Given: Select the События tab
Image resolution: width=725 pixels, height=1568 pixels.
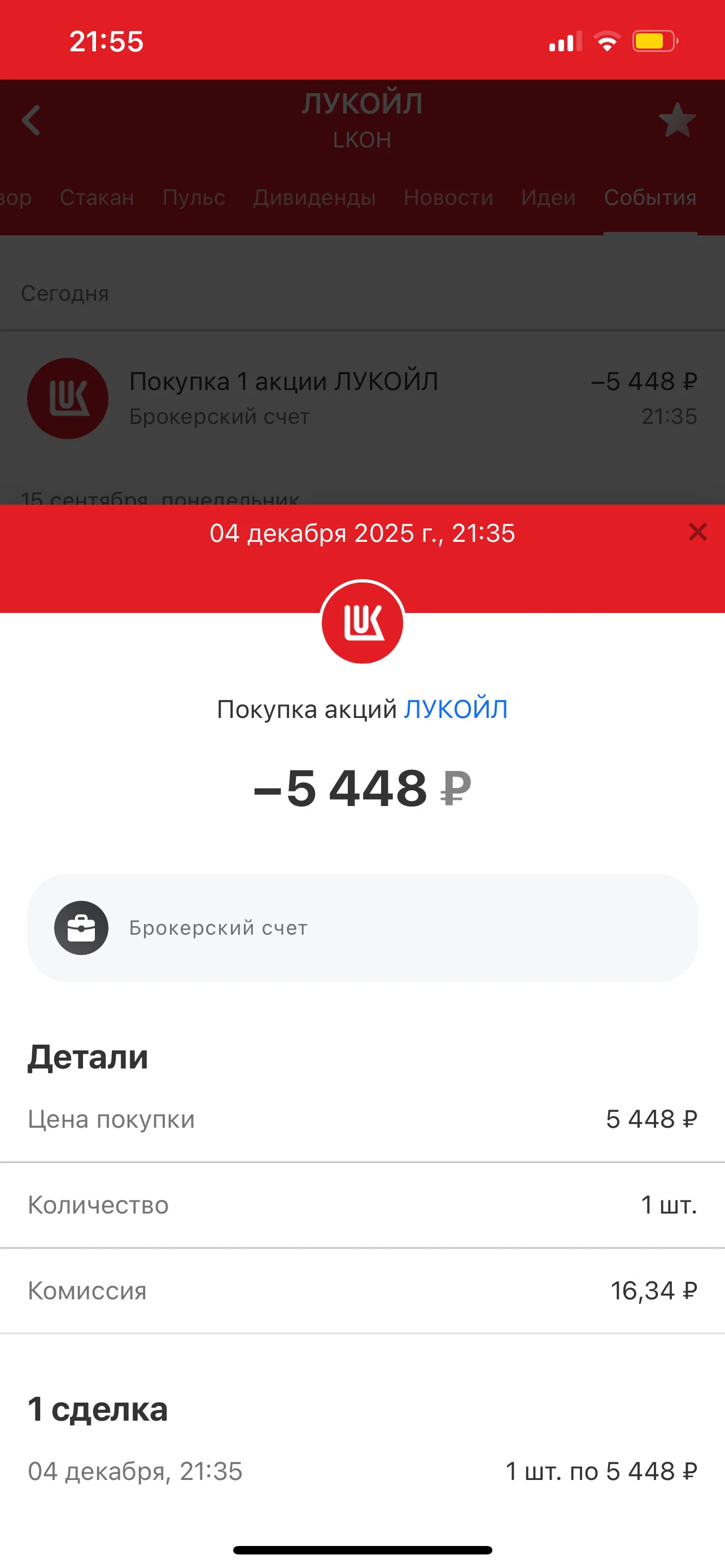Looking at the screenshot, I should point(650,197).
